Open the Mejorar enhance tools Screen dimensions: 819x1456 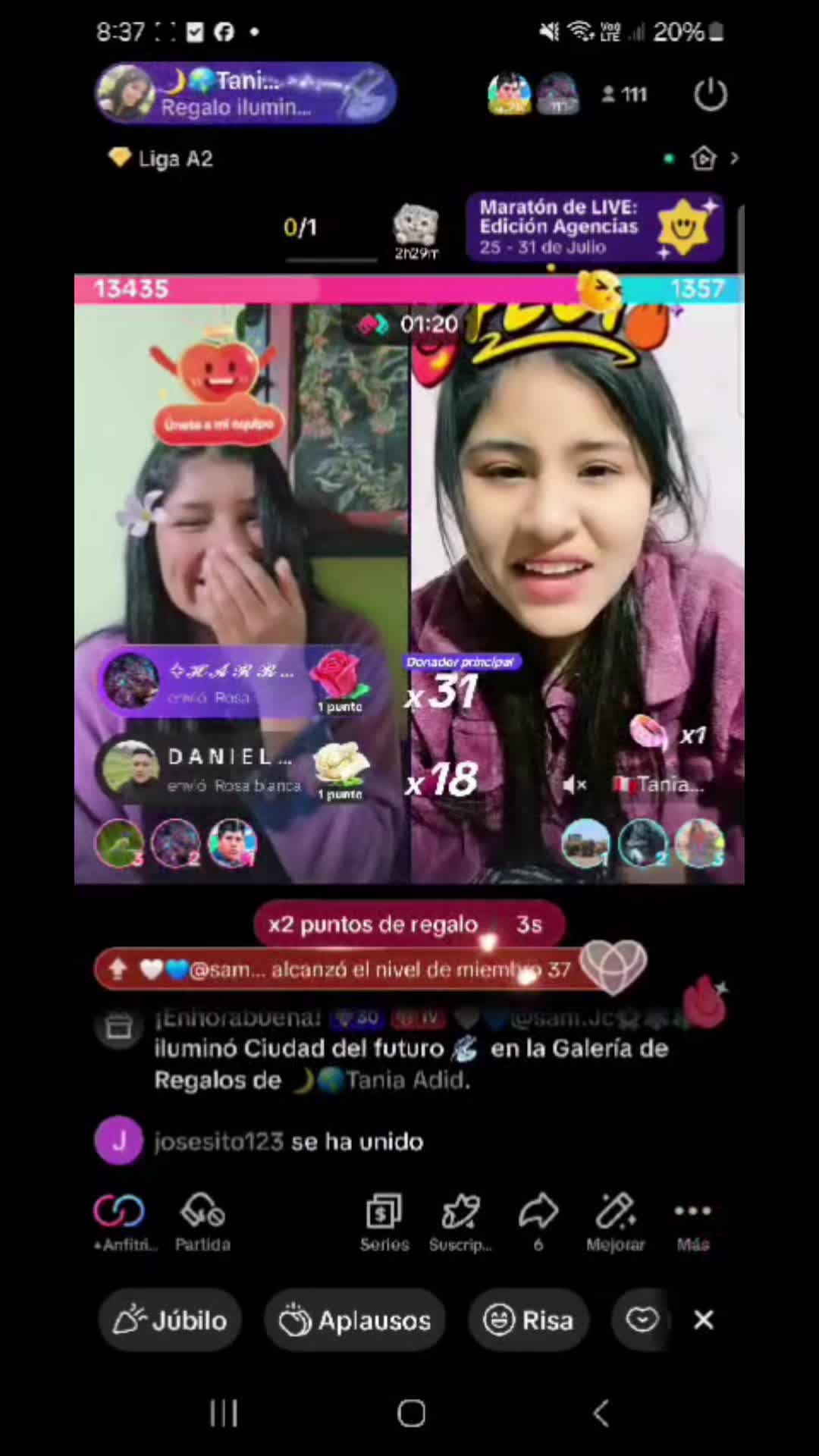pyautogui.click(x=615, y=1222)
